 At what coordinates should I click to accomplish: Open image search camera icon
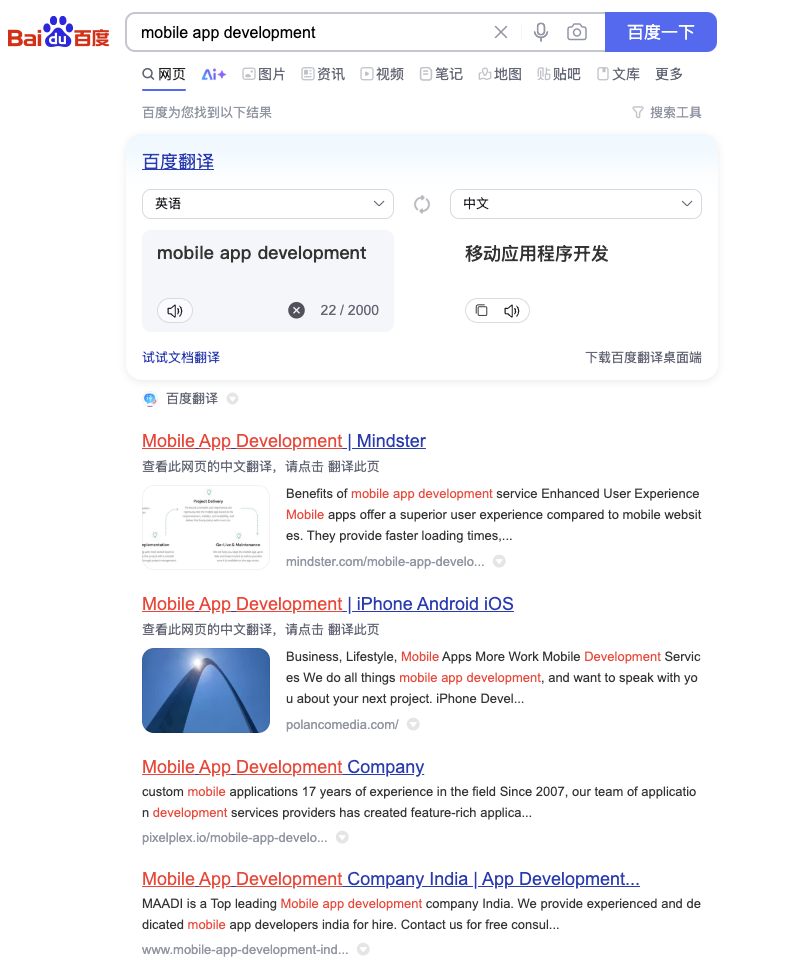point(577,32)
